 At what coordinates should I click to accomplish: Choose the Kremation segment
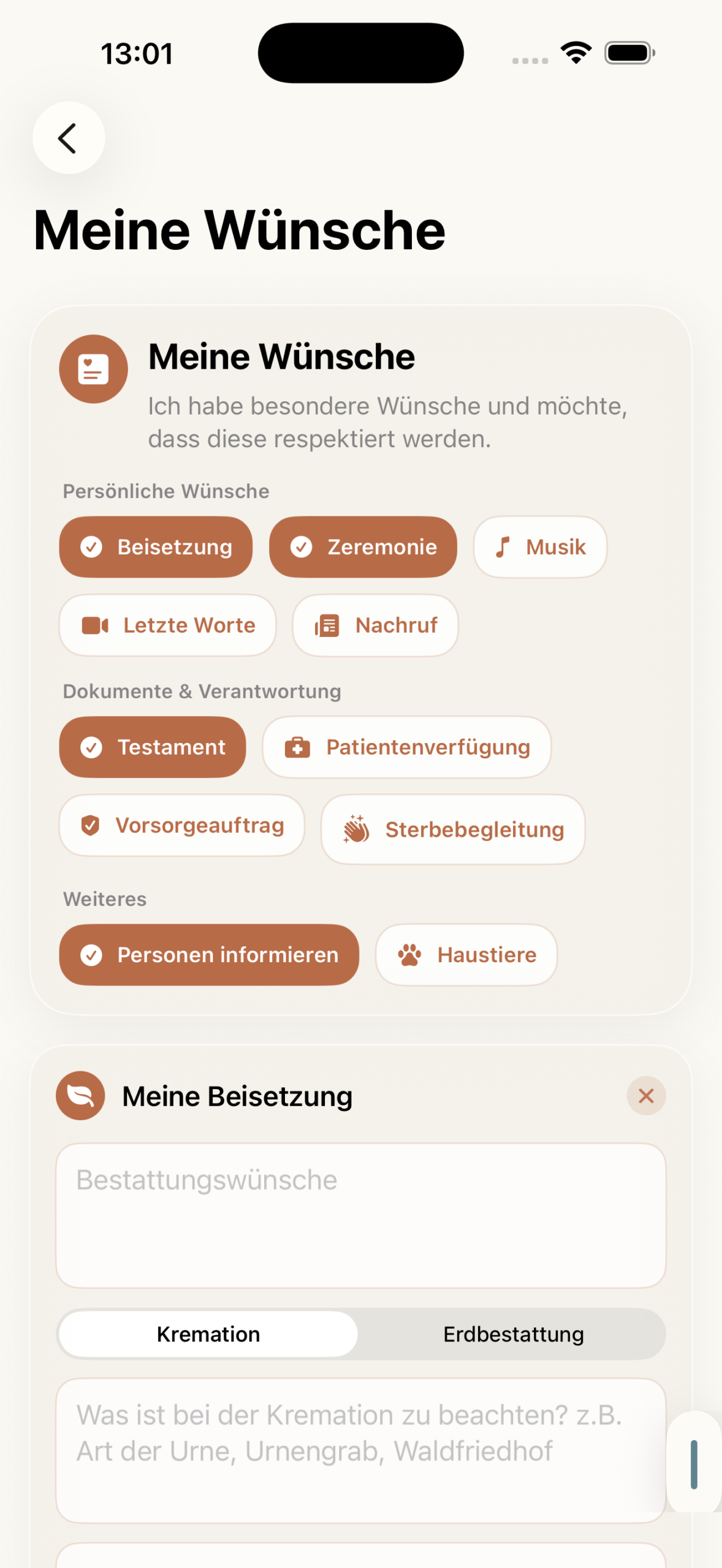(x=208, y=1334)
